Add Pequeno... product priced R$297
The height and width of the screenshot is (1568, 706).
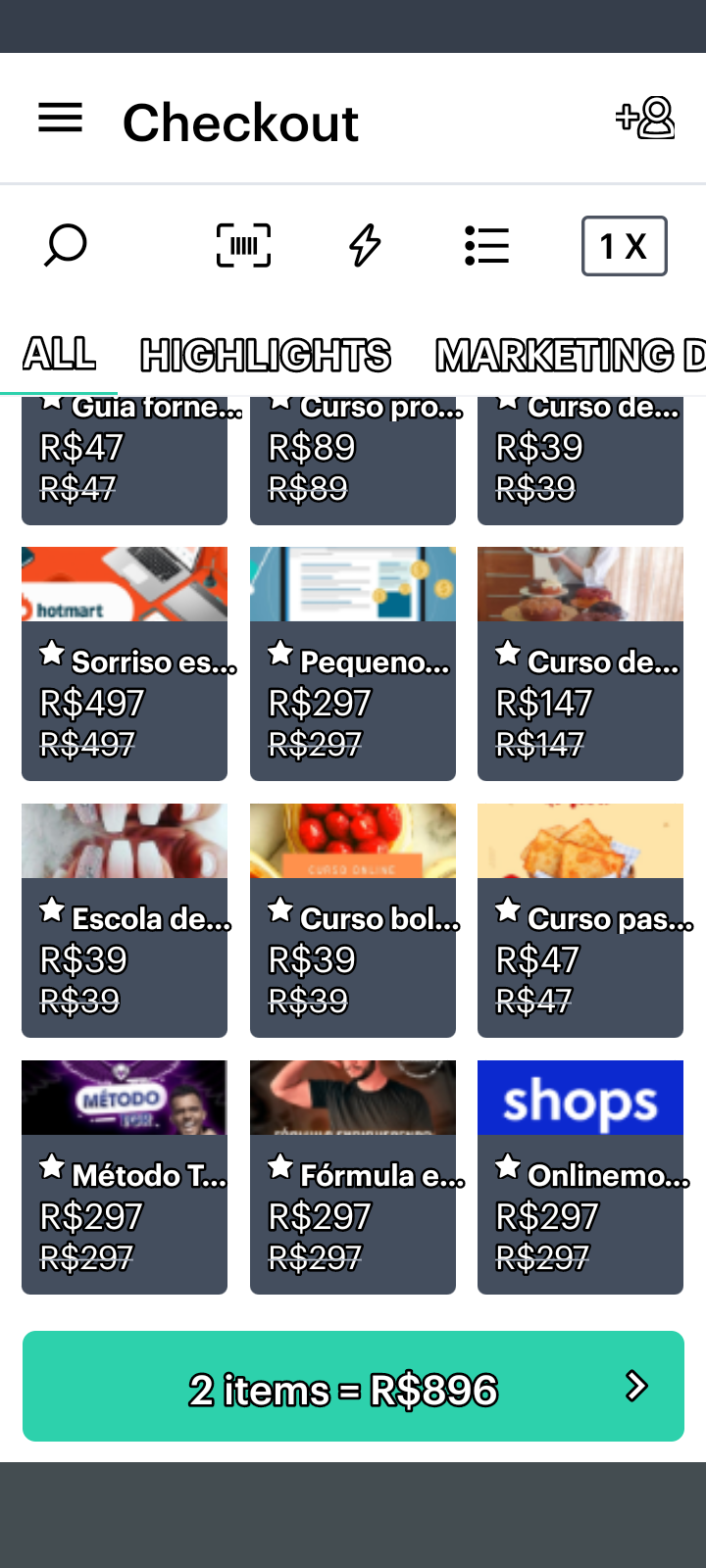click(353, 663)
